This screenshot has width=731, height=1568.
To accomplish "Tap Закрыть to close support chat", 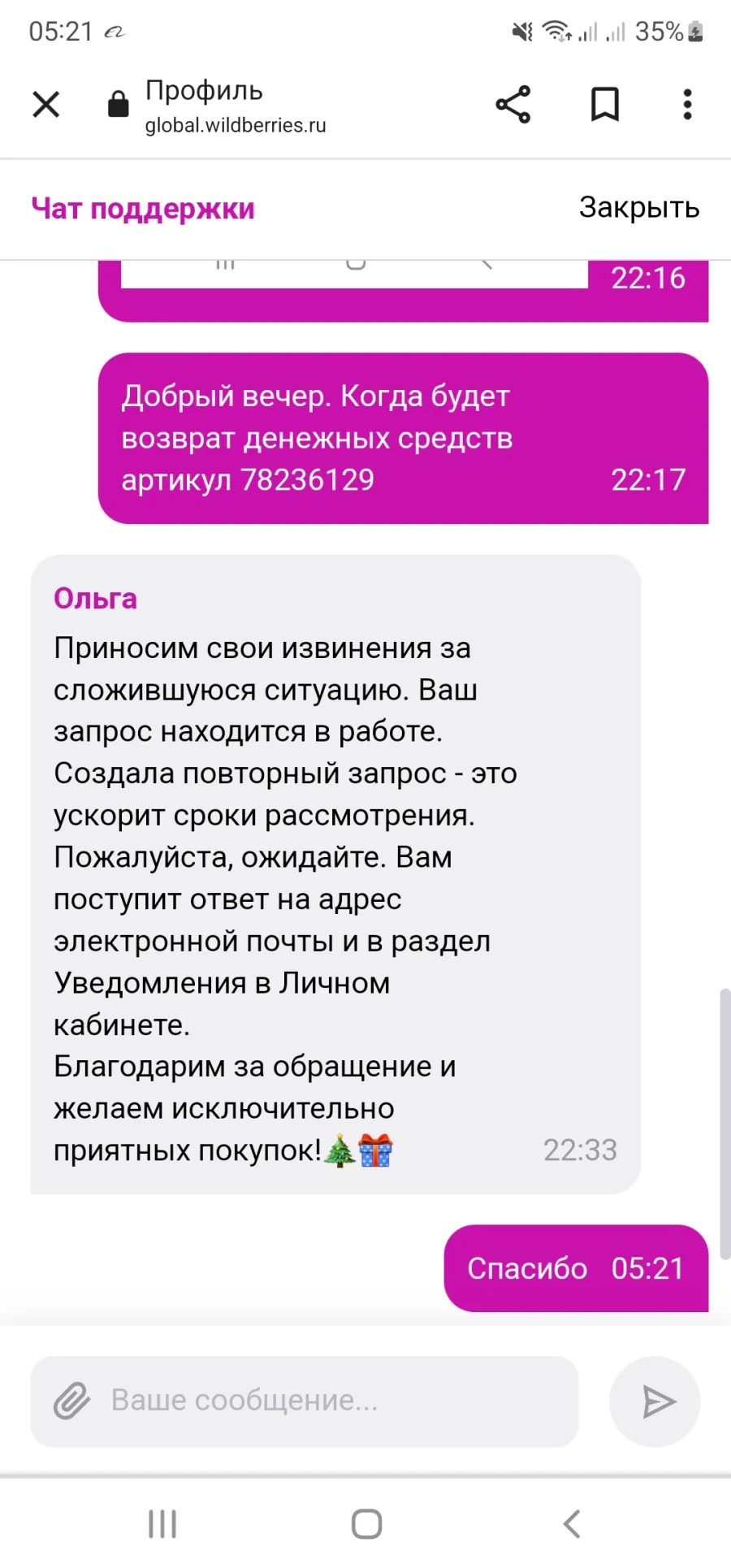I will [x=639, y=208].
